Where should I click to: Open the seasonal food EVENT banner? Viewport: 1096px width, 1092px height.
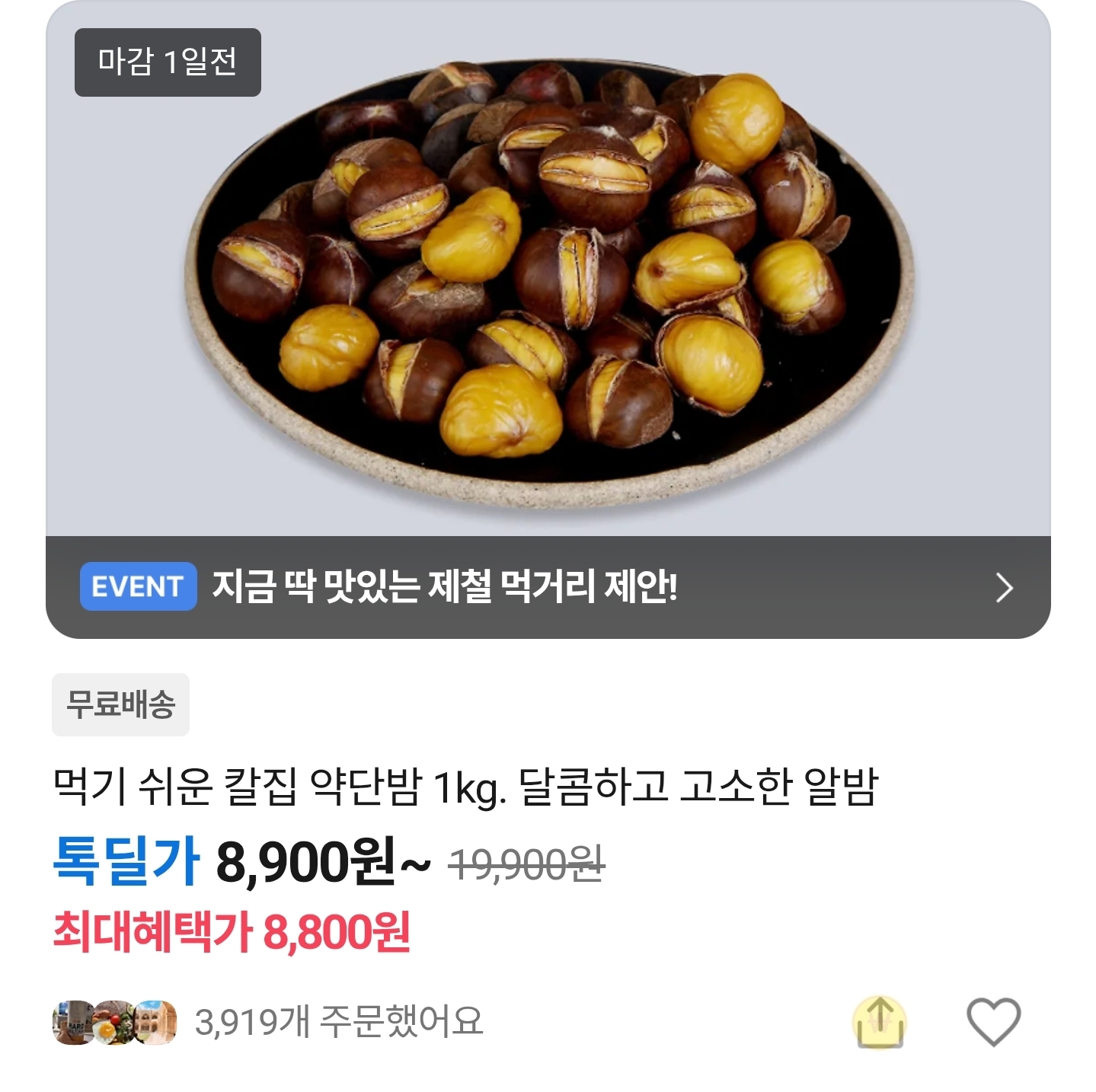pos(548,587)
